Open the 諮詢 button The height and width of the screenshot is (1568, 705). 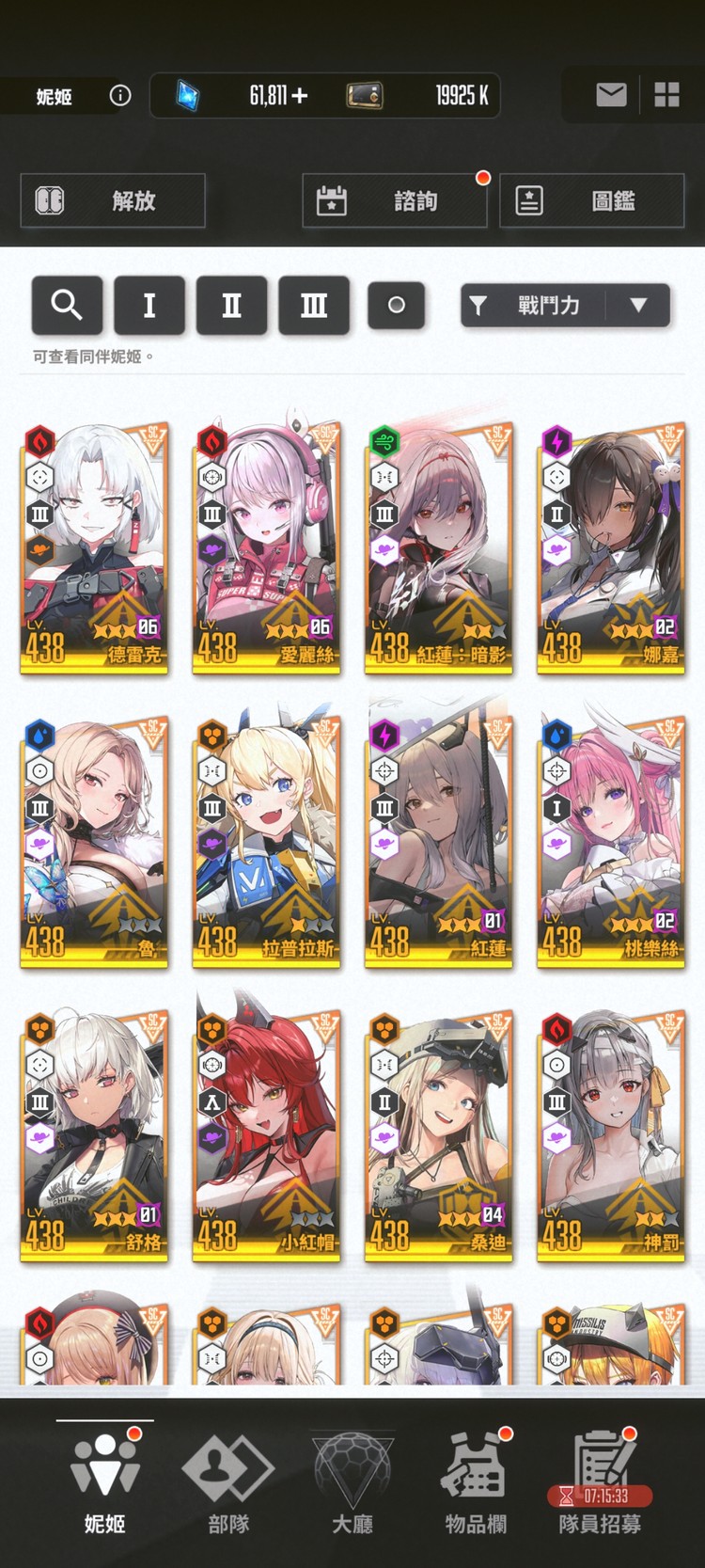point(395,200)
